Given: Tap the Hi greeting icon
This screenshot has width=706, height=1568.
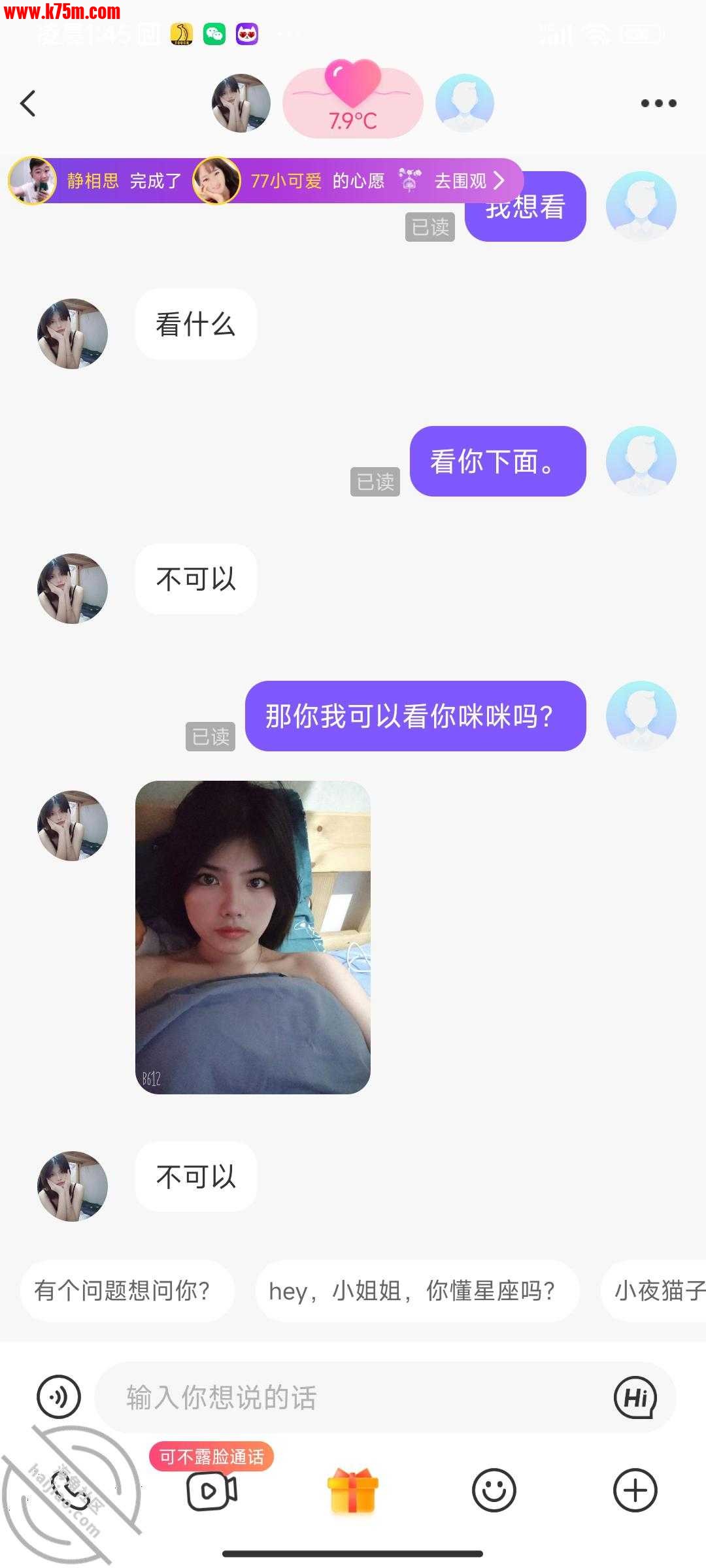Looking at the screenshot, I should coord(635,1397).
